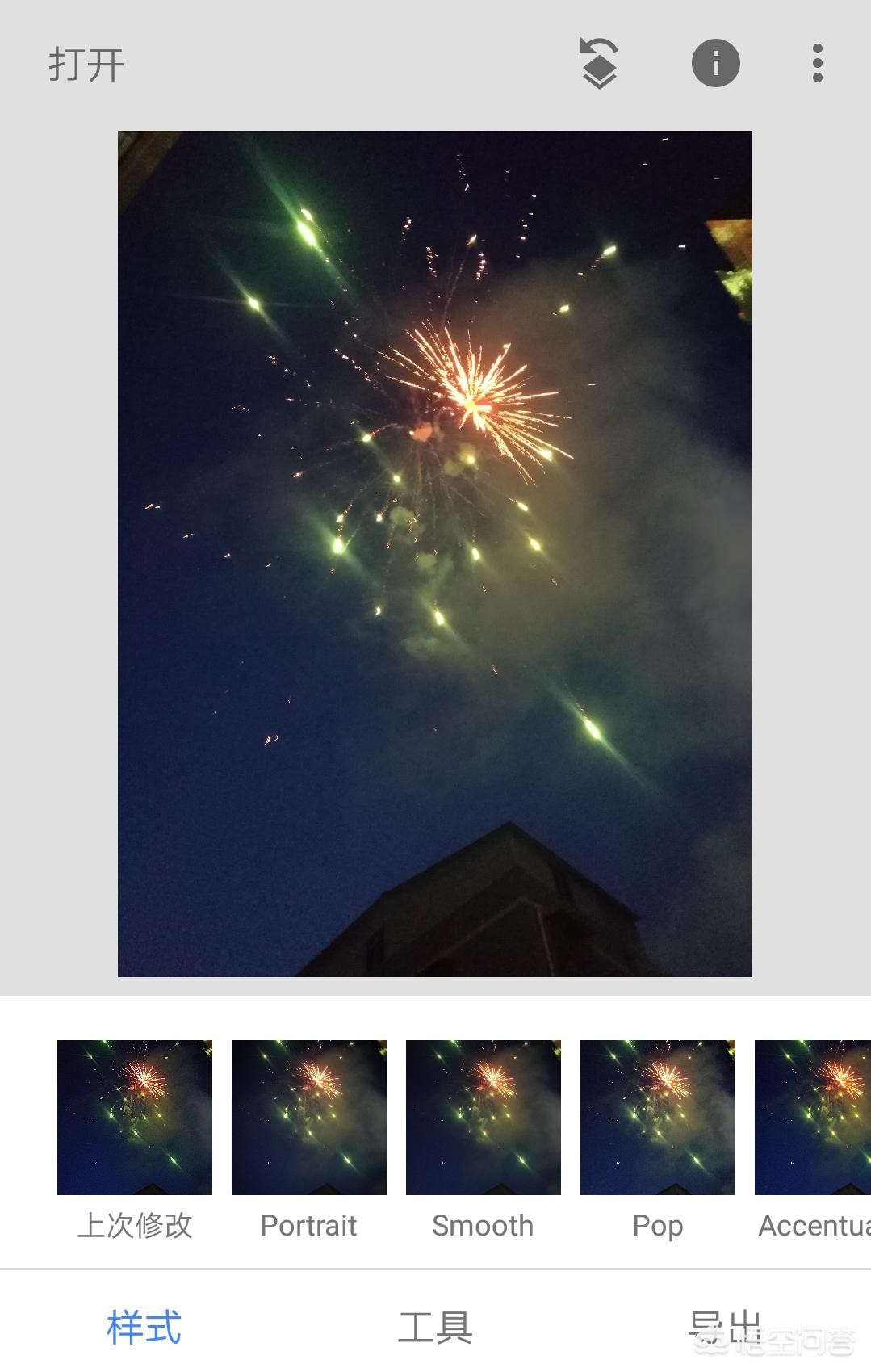
Task: Switch to the 工具 tools tab
Action: point(435,1328)
